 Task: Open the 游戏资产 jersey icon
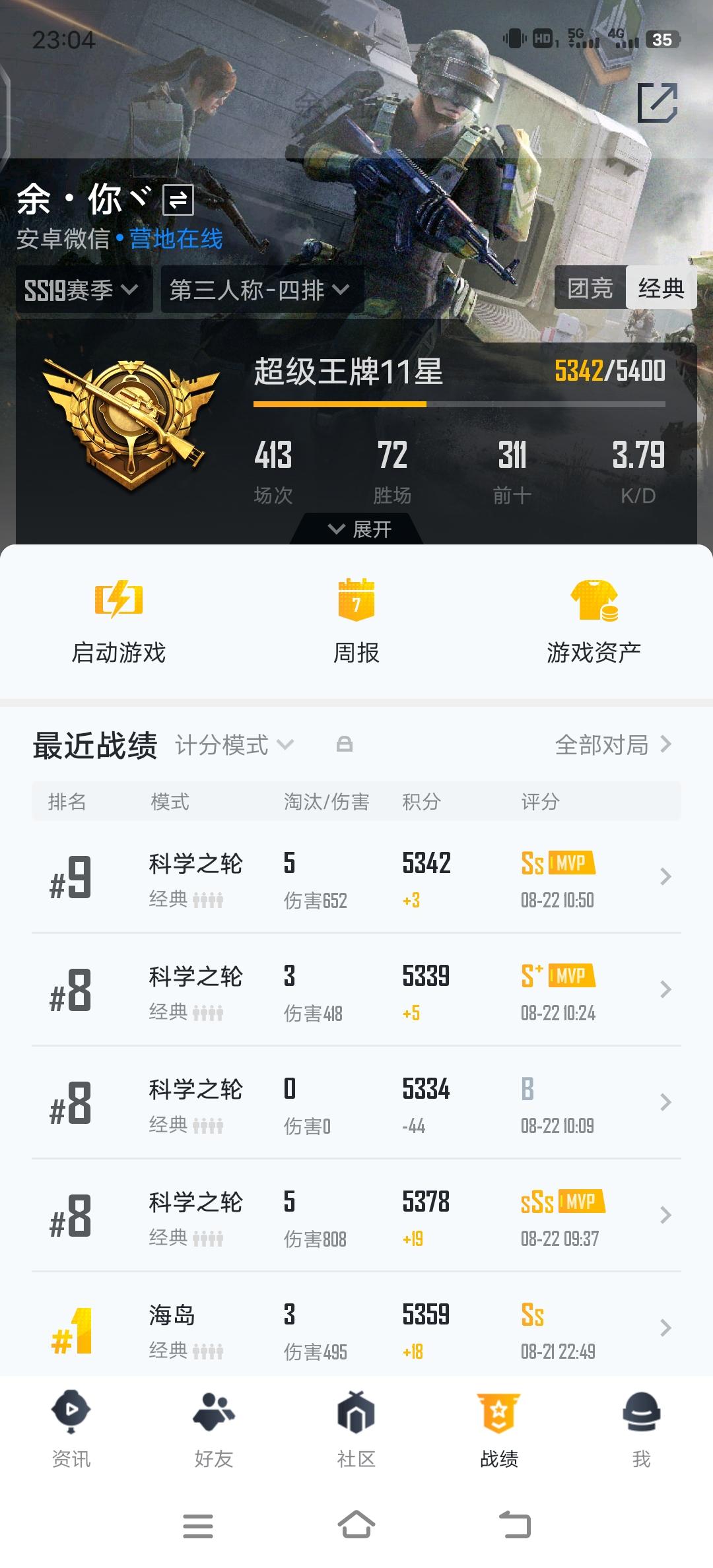(594, 601)
